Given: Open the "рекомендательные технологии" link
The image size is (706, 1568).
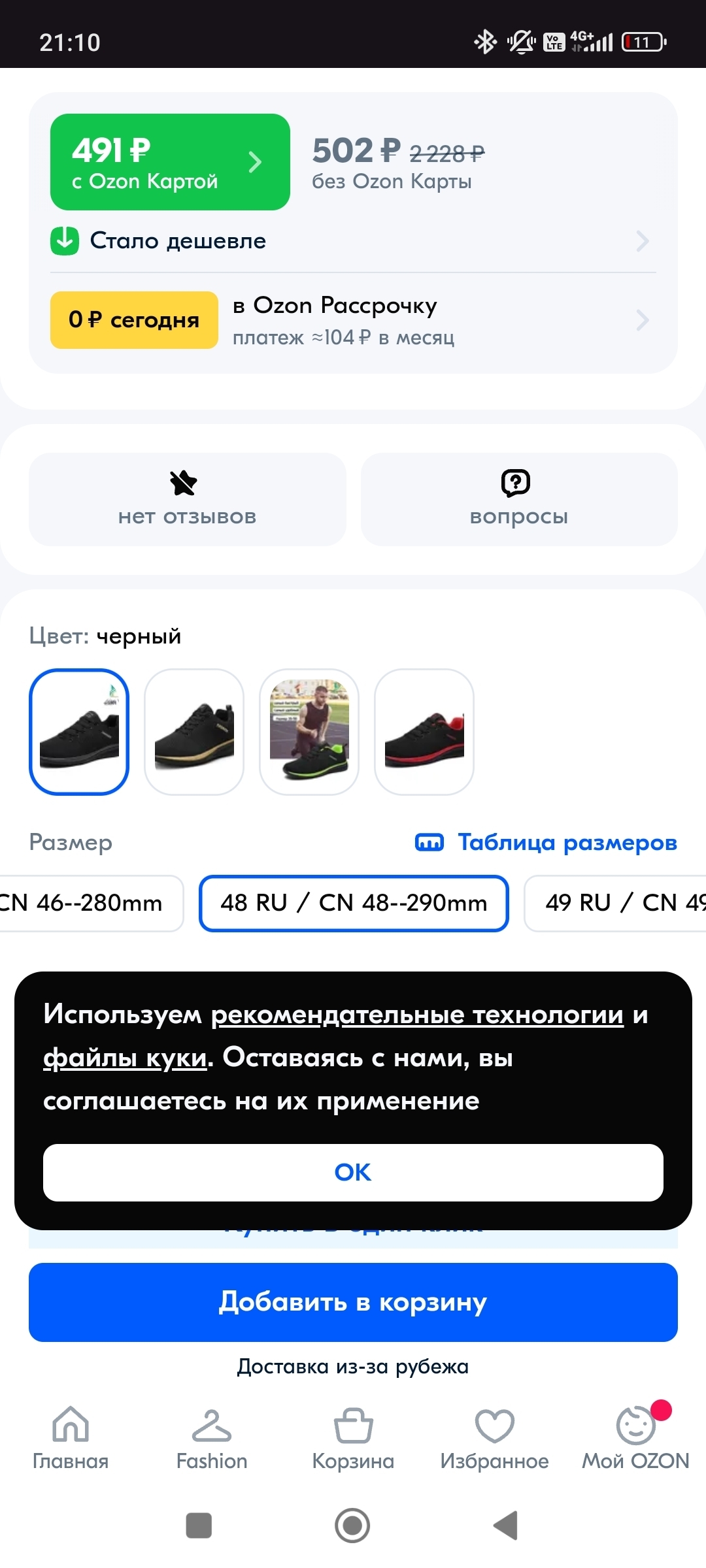Looking at the screenshot, I should click(417, 1015).
